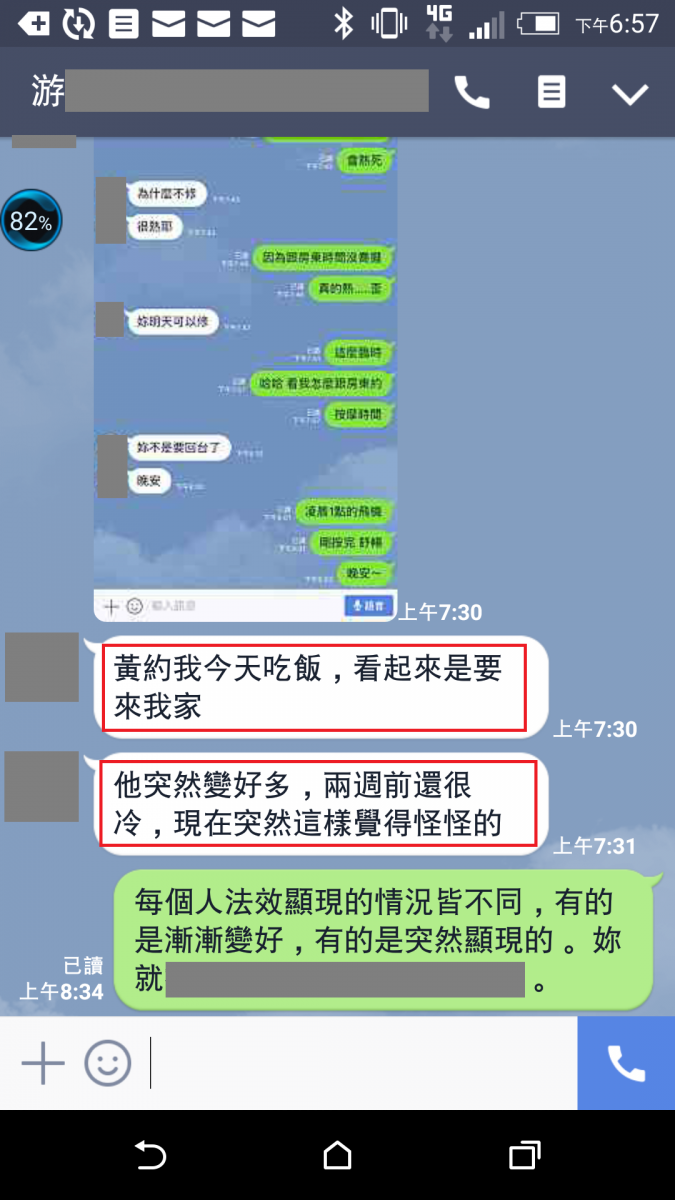Viewport: 675px width, 1200px height.
Task: Return to the home screen
Action: (338, 1156)
